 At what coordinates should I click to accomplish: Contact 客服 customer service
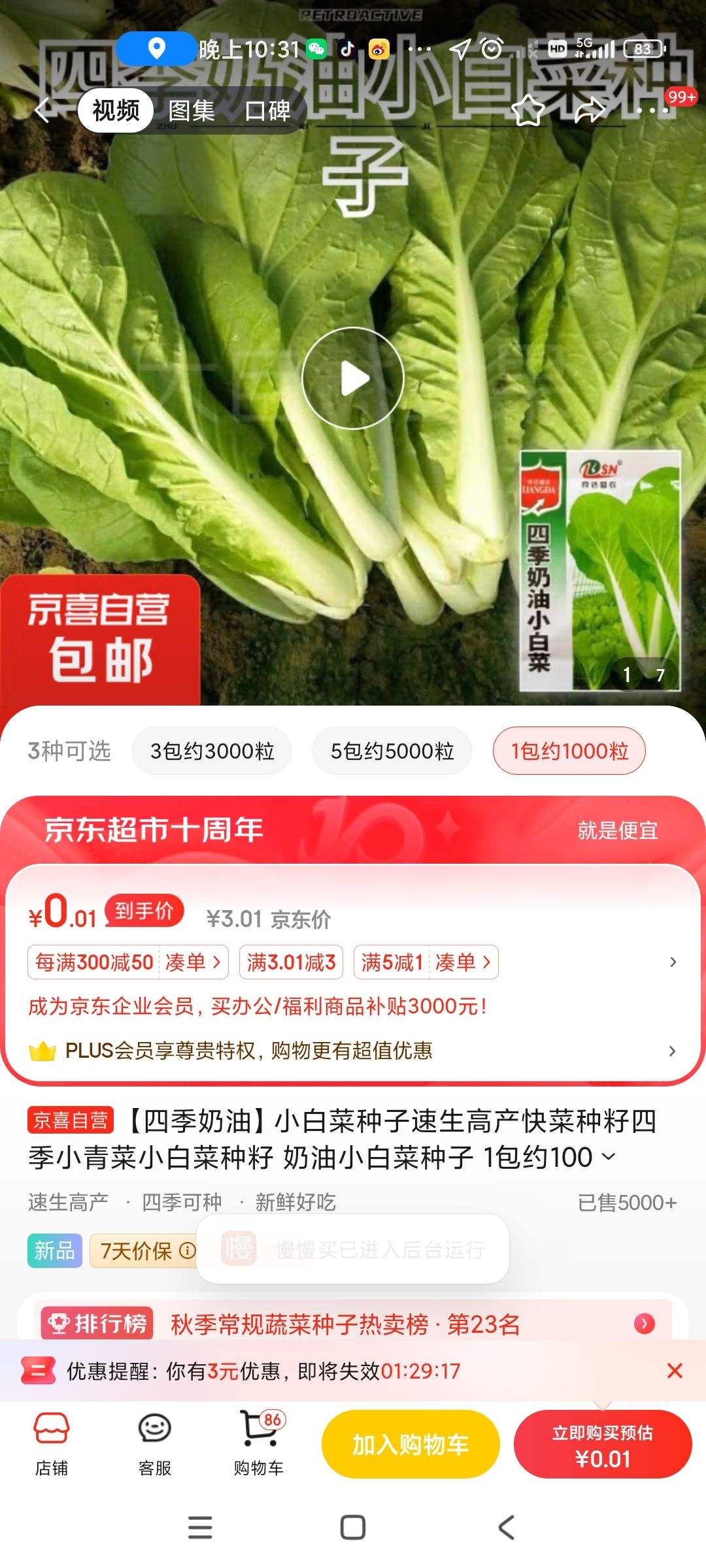(x=155, y=1444)
